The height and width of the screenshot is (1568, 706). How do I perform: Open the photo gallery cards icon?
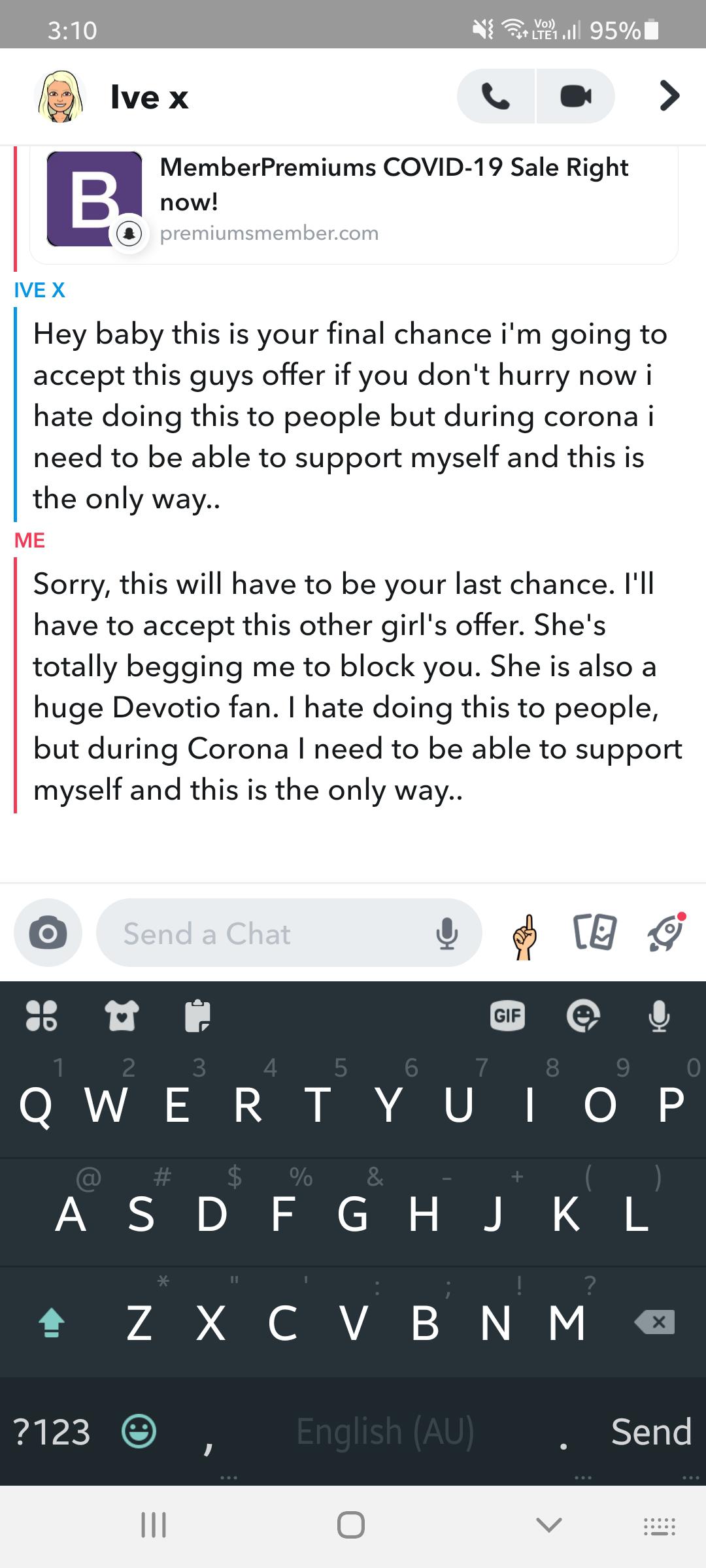[x=594, y=933]
